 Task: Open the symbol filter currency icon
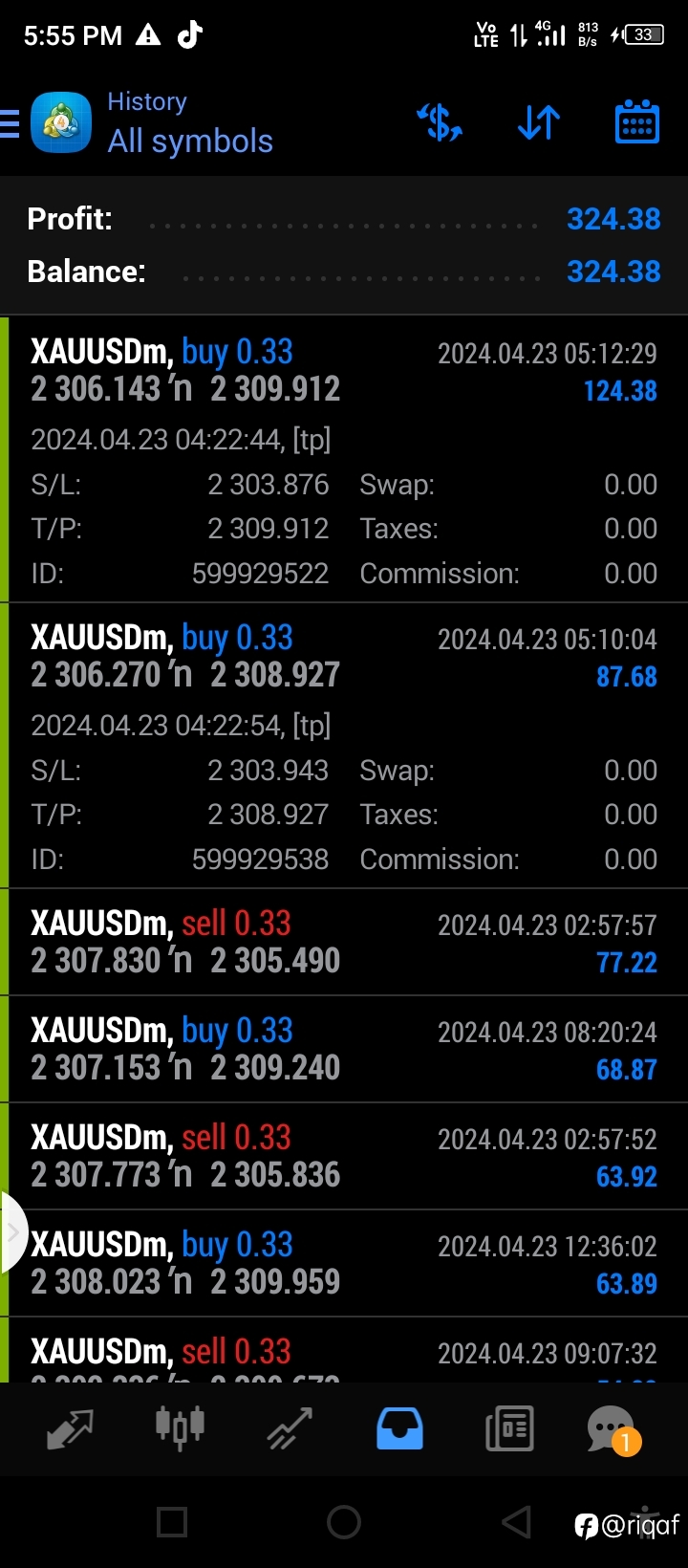pyautogui.click(x=440, y=123)
